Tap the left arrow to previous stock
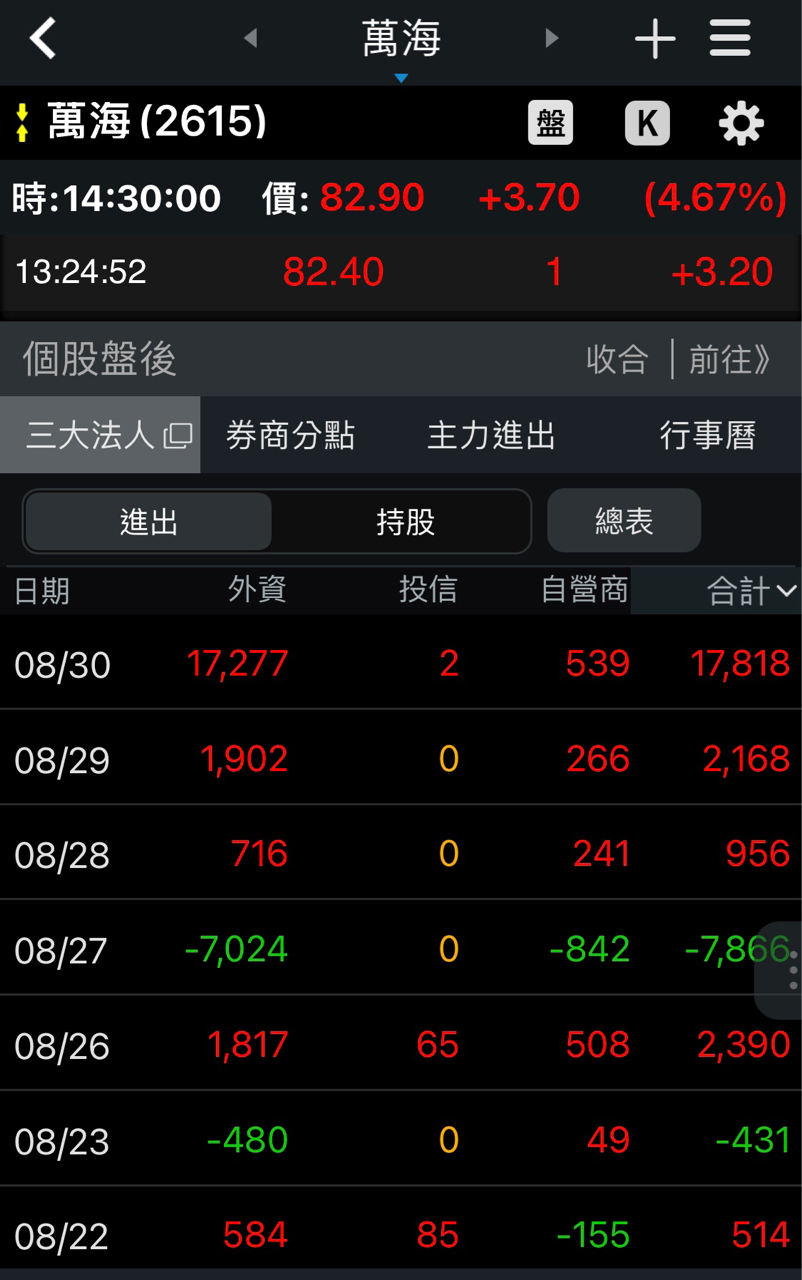 250,38
